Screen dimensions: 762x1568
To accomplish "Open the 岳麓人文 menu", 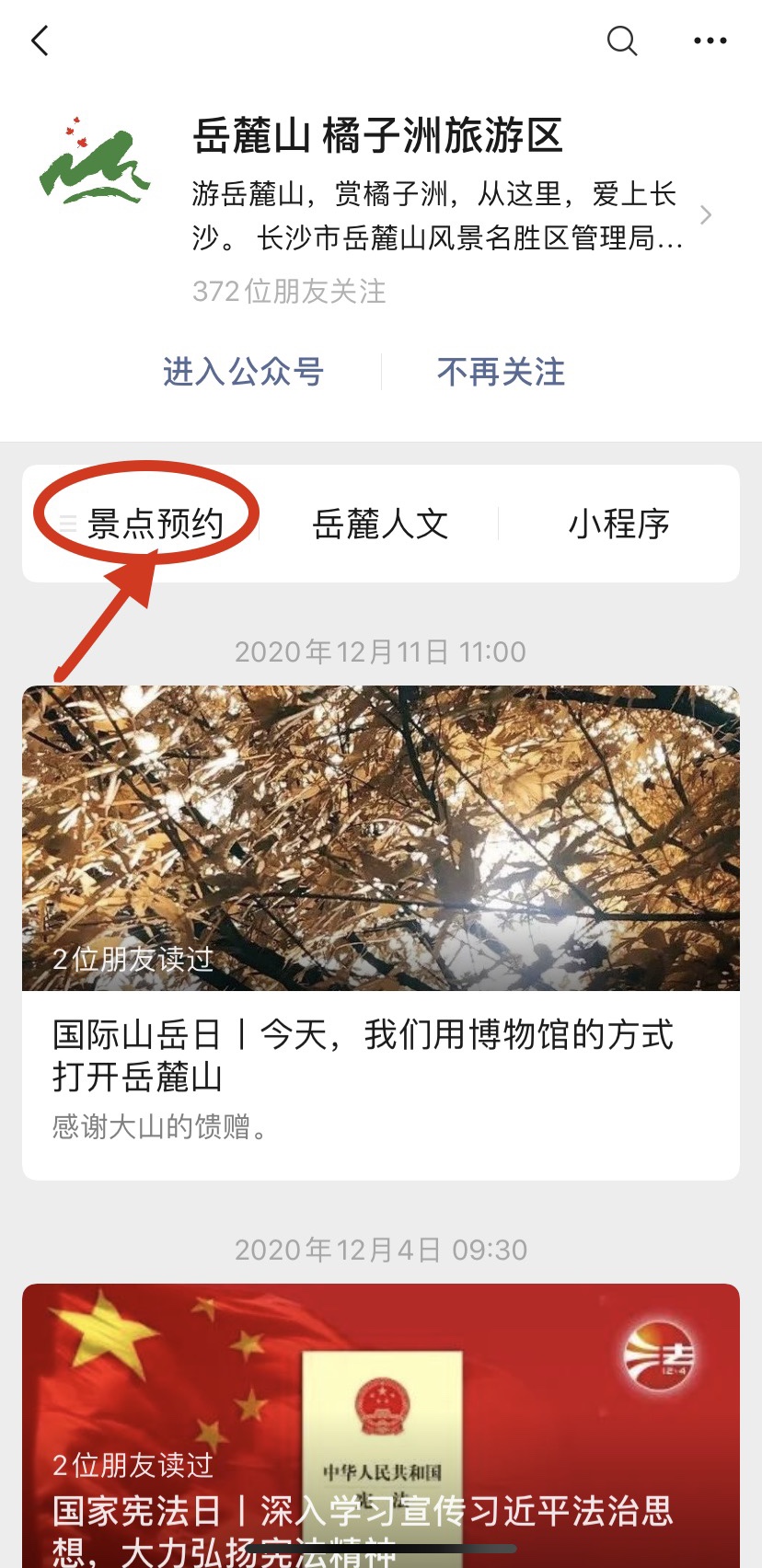I will click(380, 524).
